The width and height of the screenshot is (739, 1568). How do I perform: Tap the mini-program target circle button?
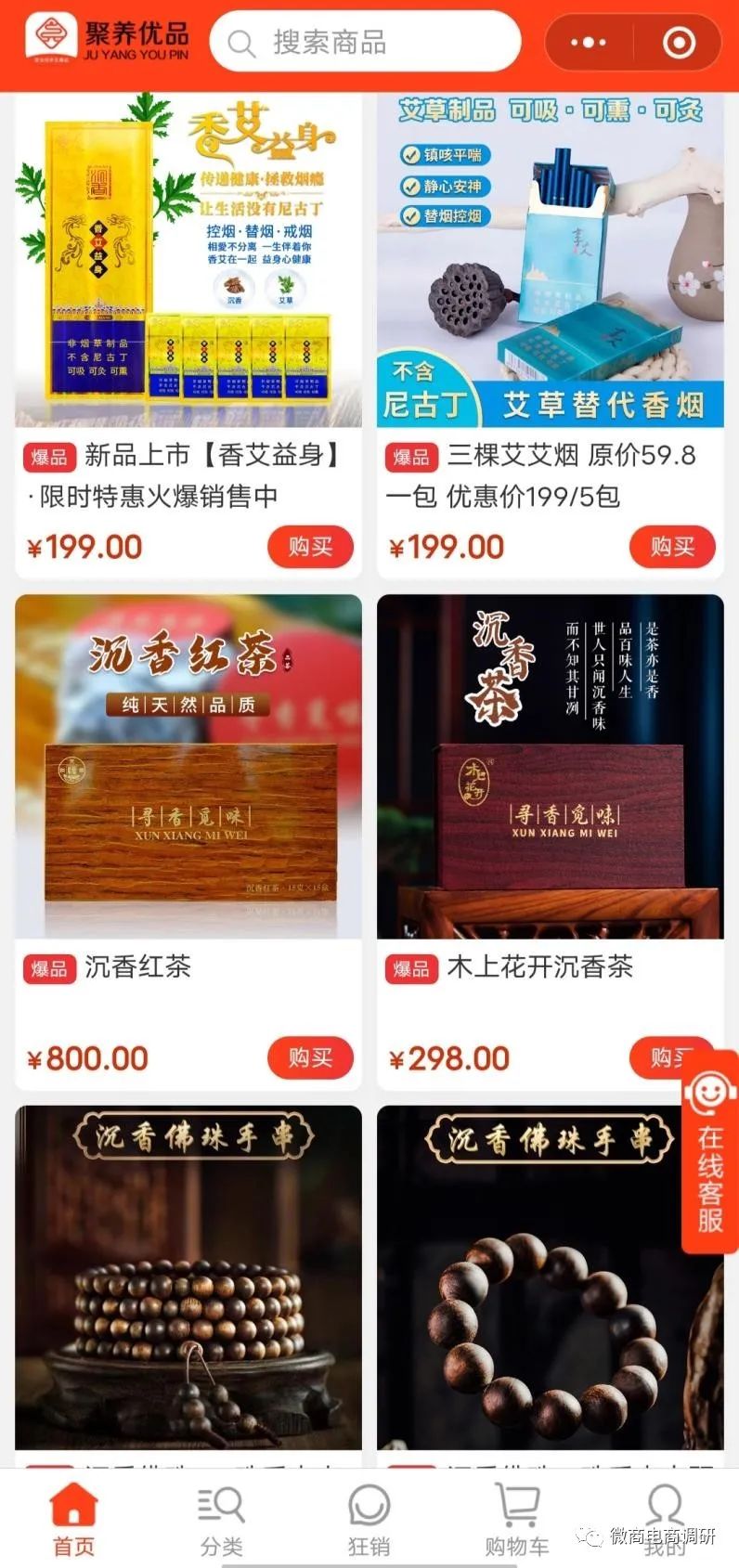(x=680, y=41)
